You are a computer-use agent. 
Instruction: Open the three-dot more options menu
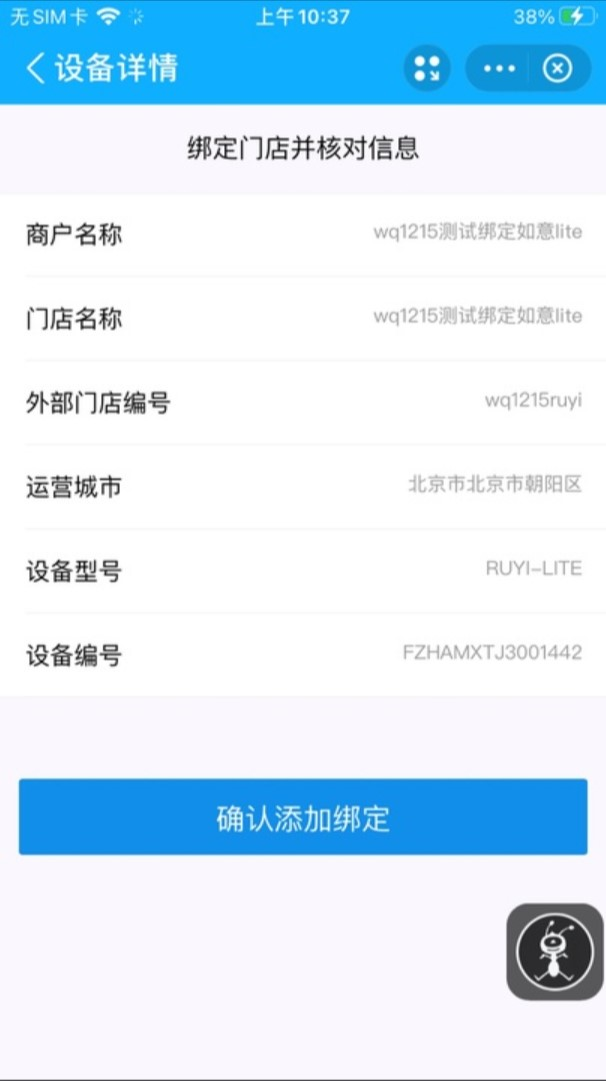(499, 68)
